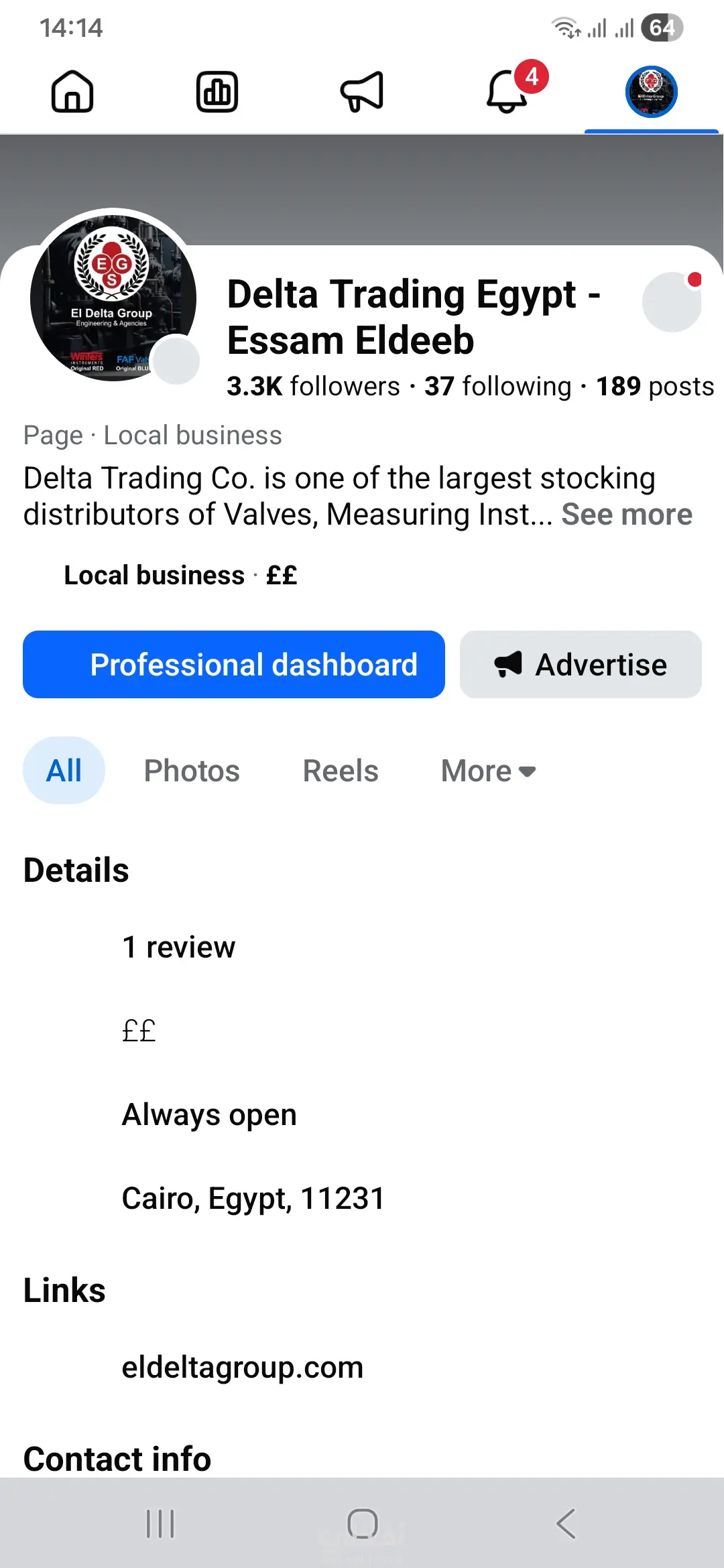Go to the Home feed tab
Viewport: 724px width, 1568px height.
pyautogui.click(x=72, y=92)
